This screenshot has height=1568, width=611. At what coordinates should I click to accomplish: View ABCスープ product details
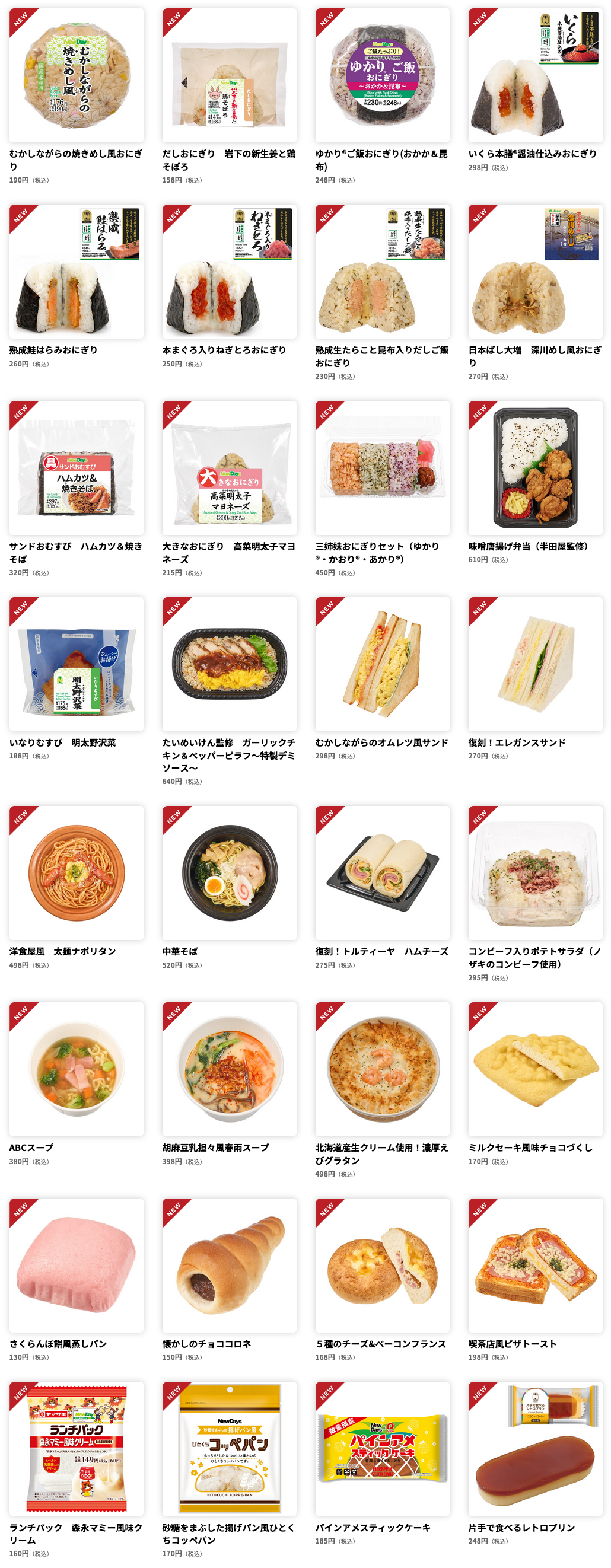(76, 1084)
